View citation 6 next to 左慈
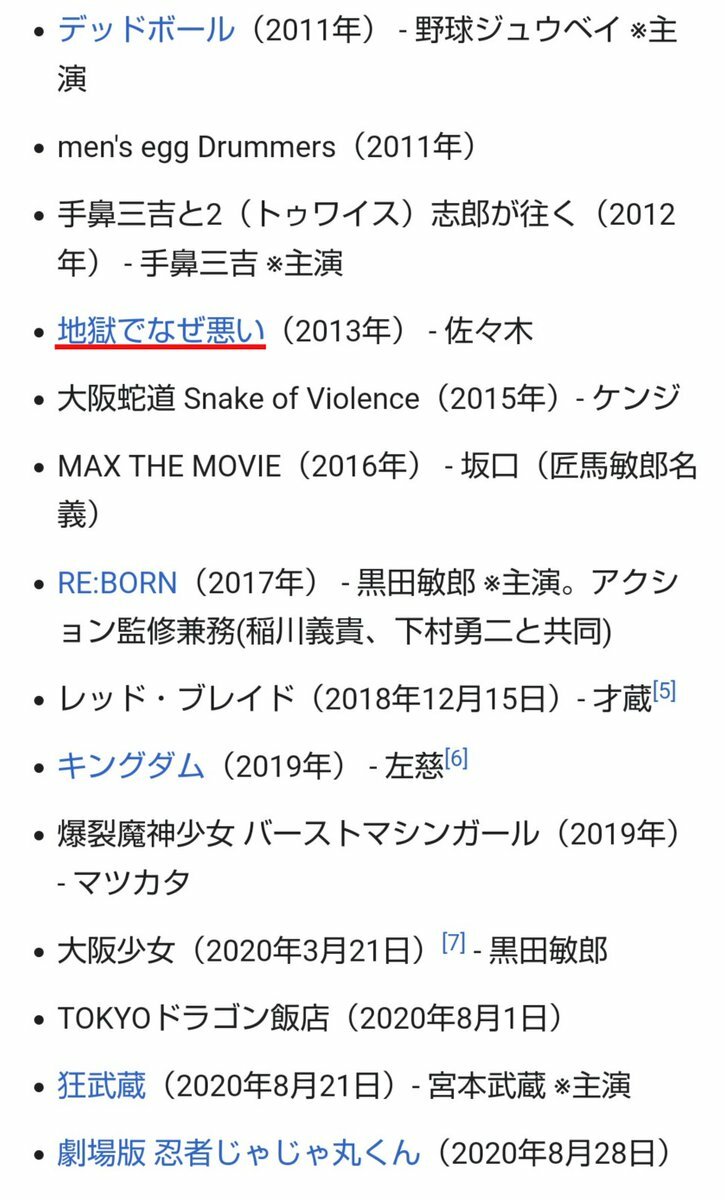Viewport: 725px width, 1200px height. click(x=456, y=758)
